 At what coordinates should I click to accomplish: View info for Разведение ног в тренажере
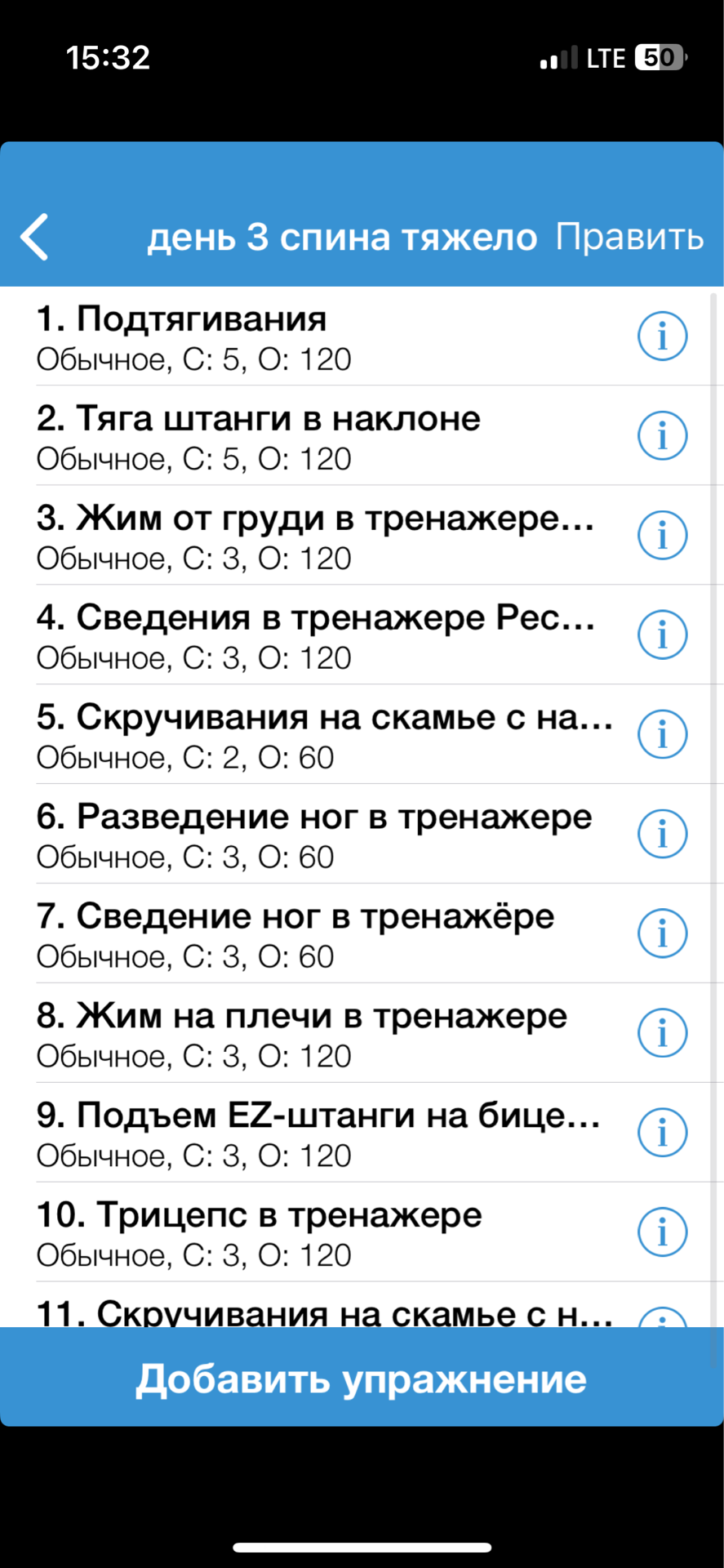[662, 835]
